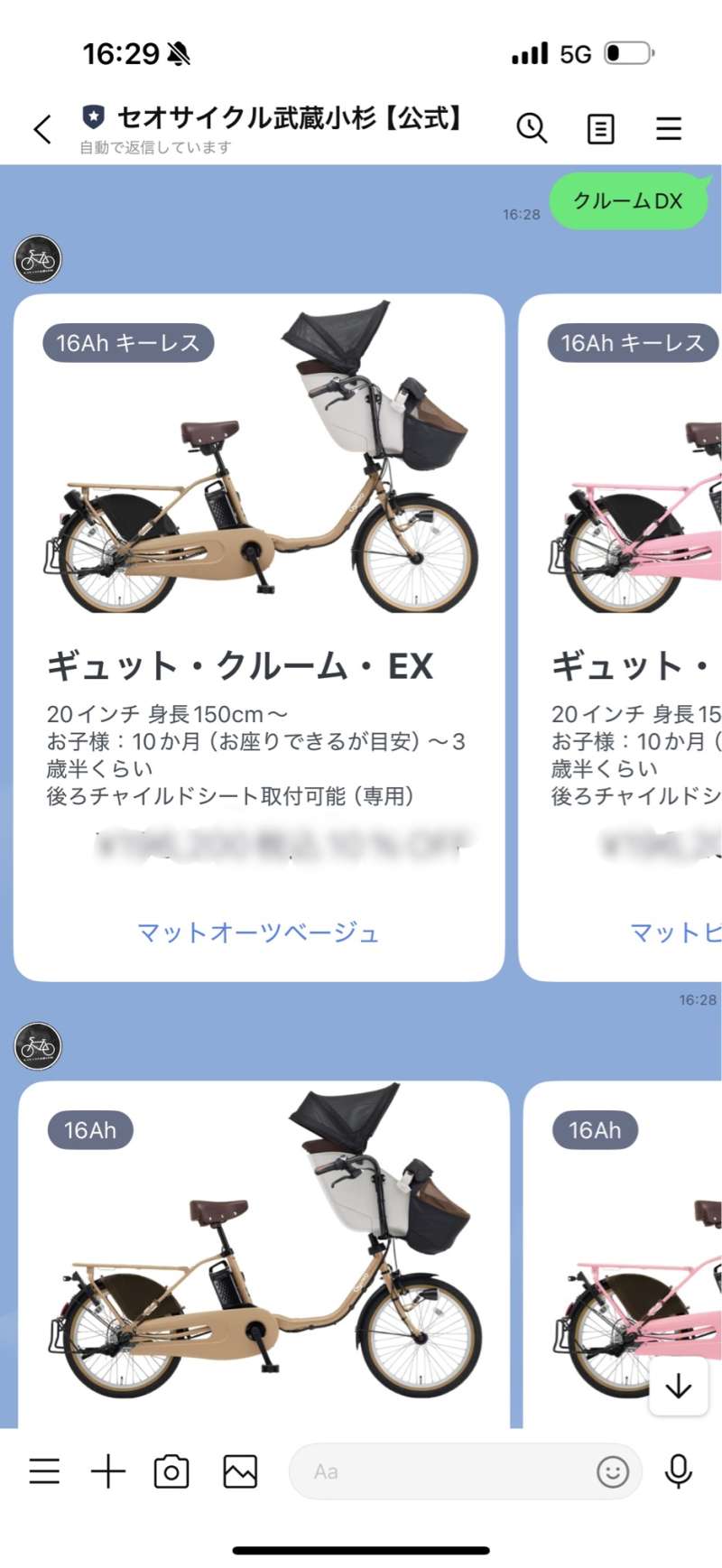Focus the Aa message input field

point(442,1471)
